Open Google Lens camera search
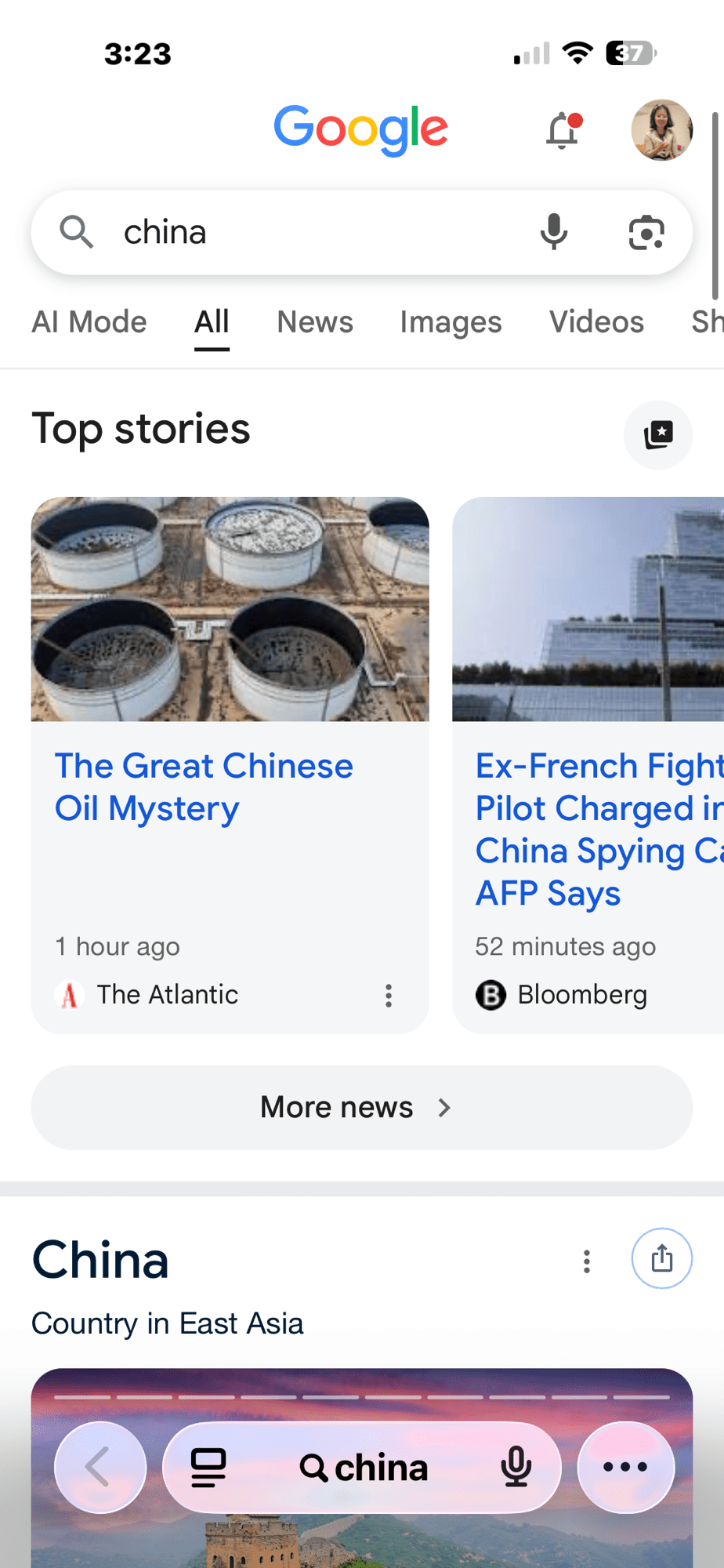This screenshot has height=1568, width=724. pyautogui.click(x=646, y=233)
